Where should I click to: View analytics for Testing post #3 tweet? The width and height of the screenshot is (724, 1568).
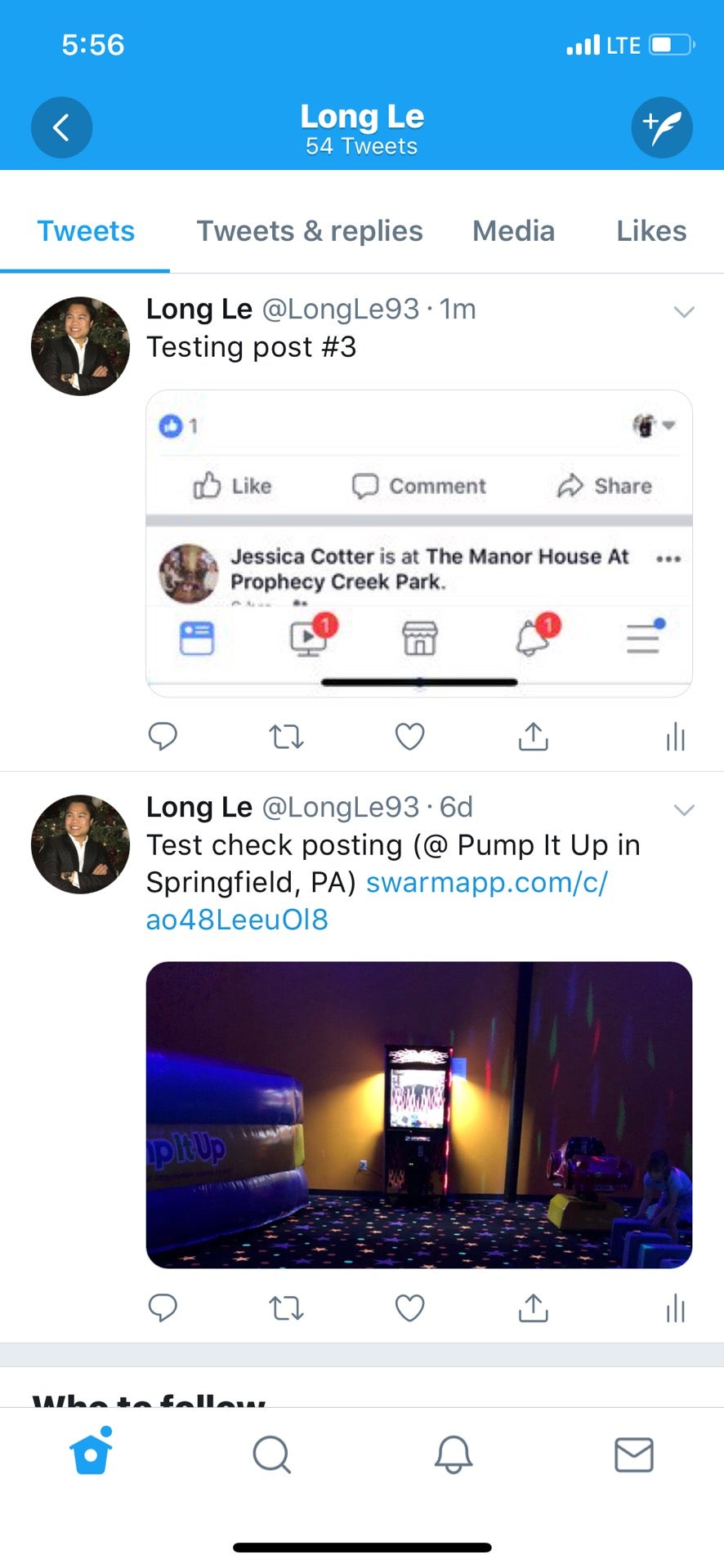pyautogui.click(x=675, y=737)
